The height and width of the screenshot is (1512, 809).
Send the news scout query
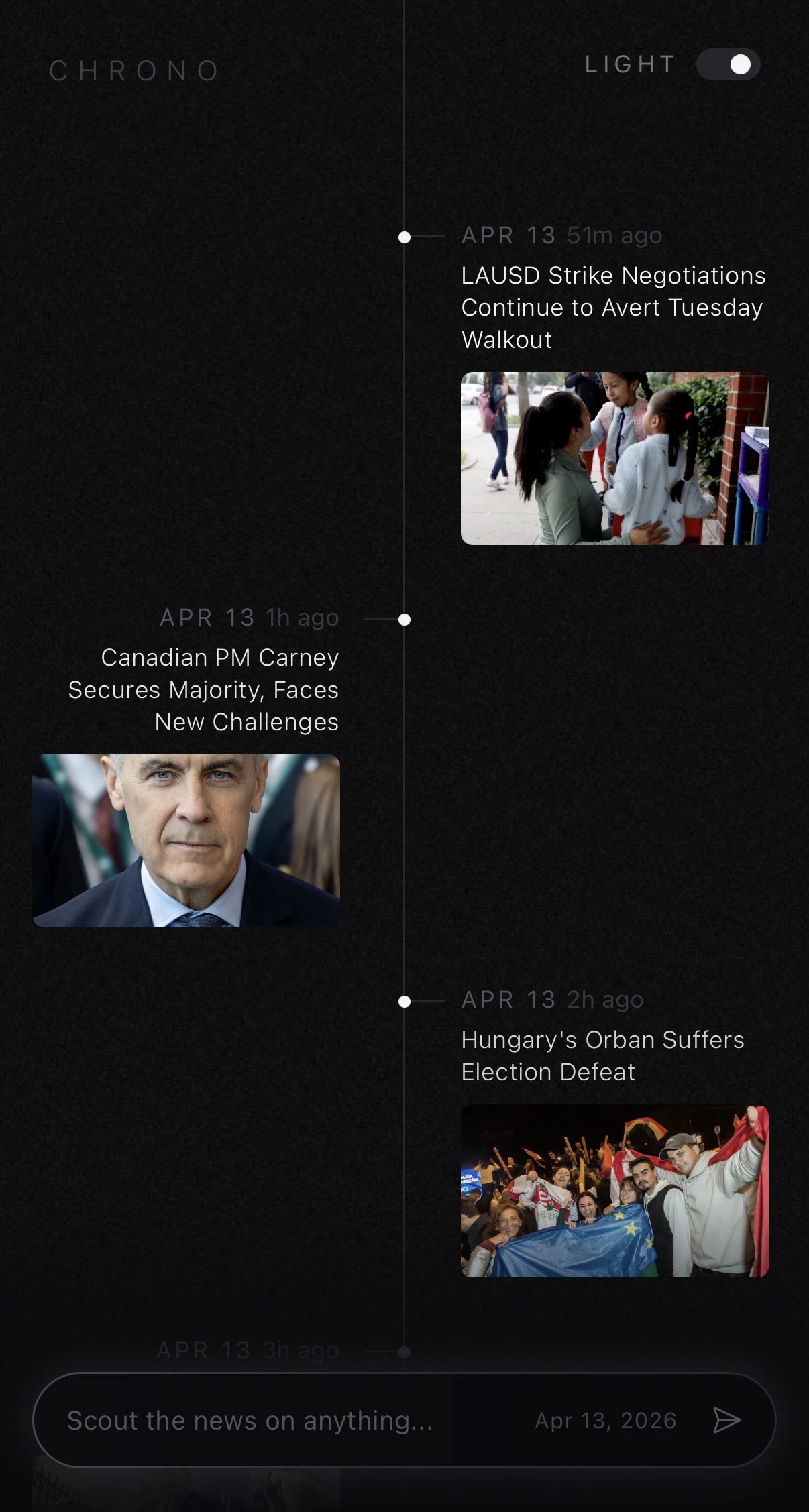(x=726, y=1420)
